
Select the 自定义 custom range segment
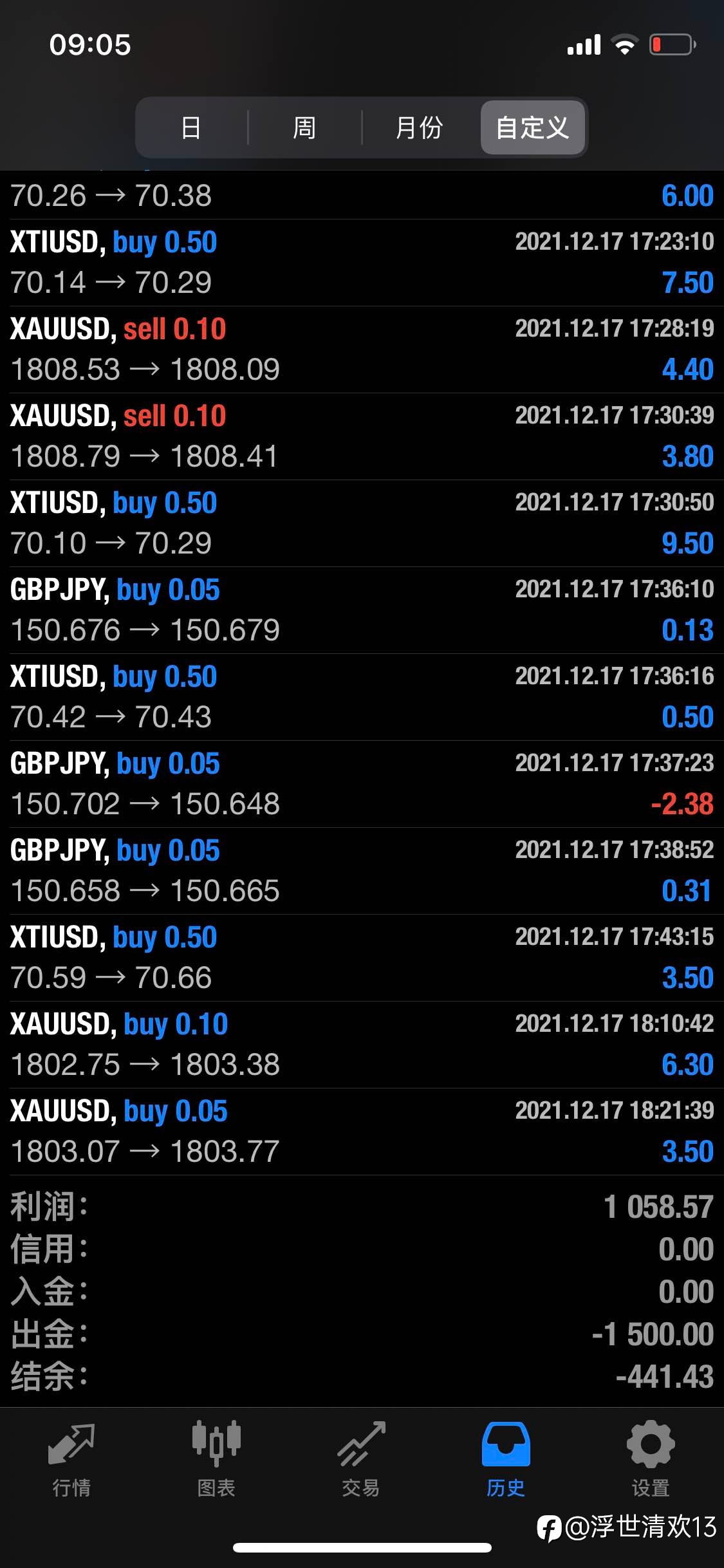(x=533, y=127)
